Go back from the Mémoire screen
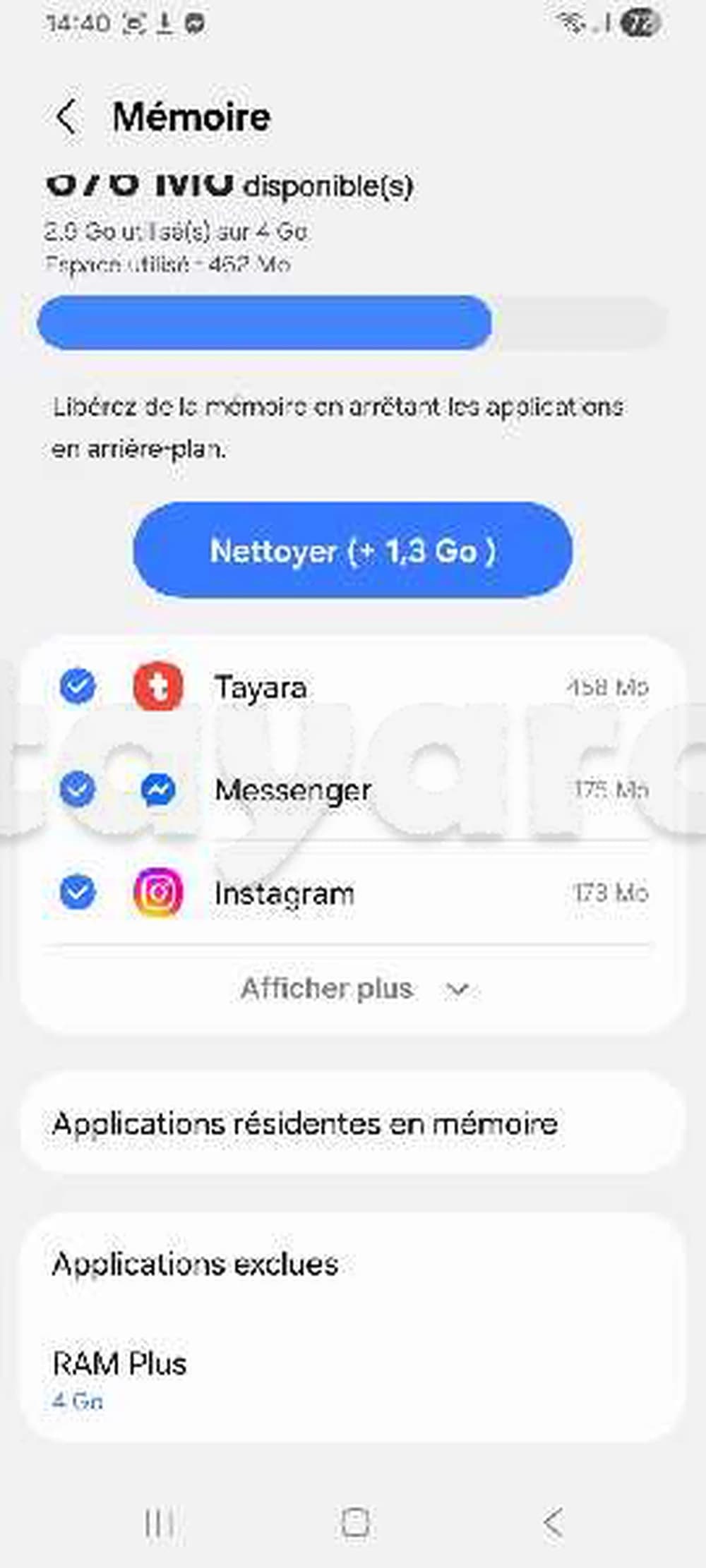The width and height of the screenshot is (706, 1568). point(66,117)
